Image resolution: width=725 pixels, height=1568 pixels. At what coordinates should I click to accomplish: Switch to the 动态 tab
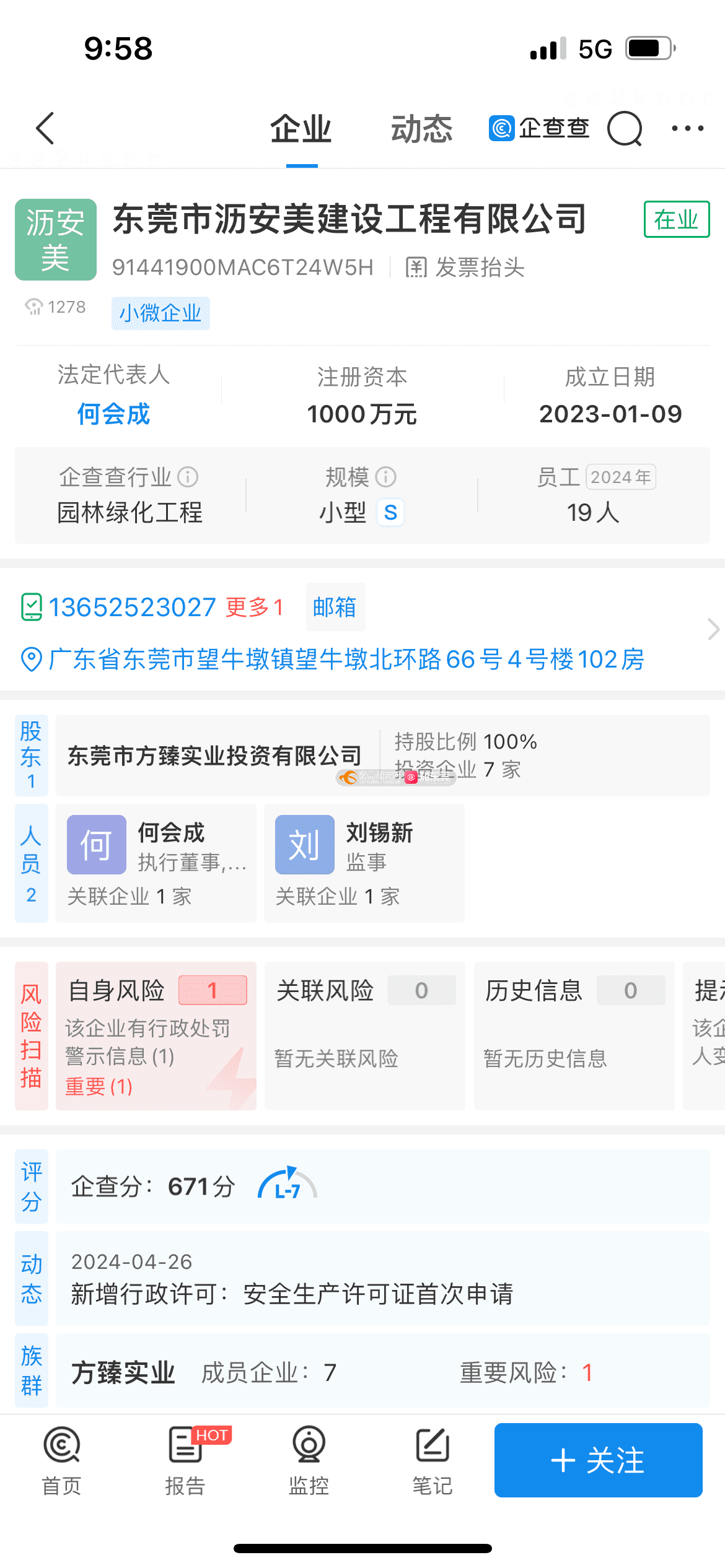(421, 129)
